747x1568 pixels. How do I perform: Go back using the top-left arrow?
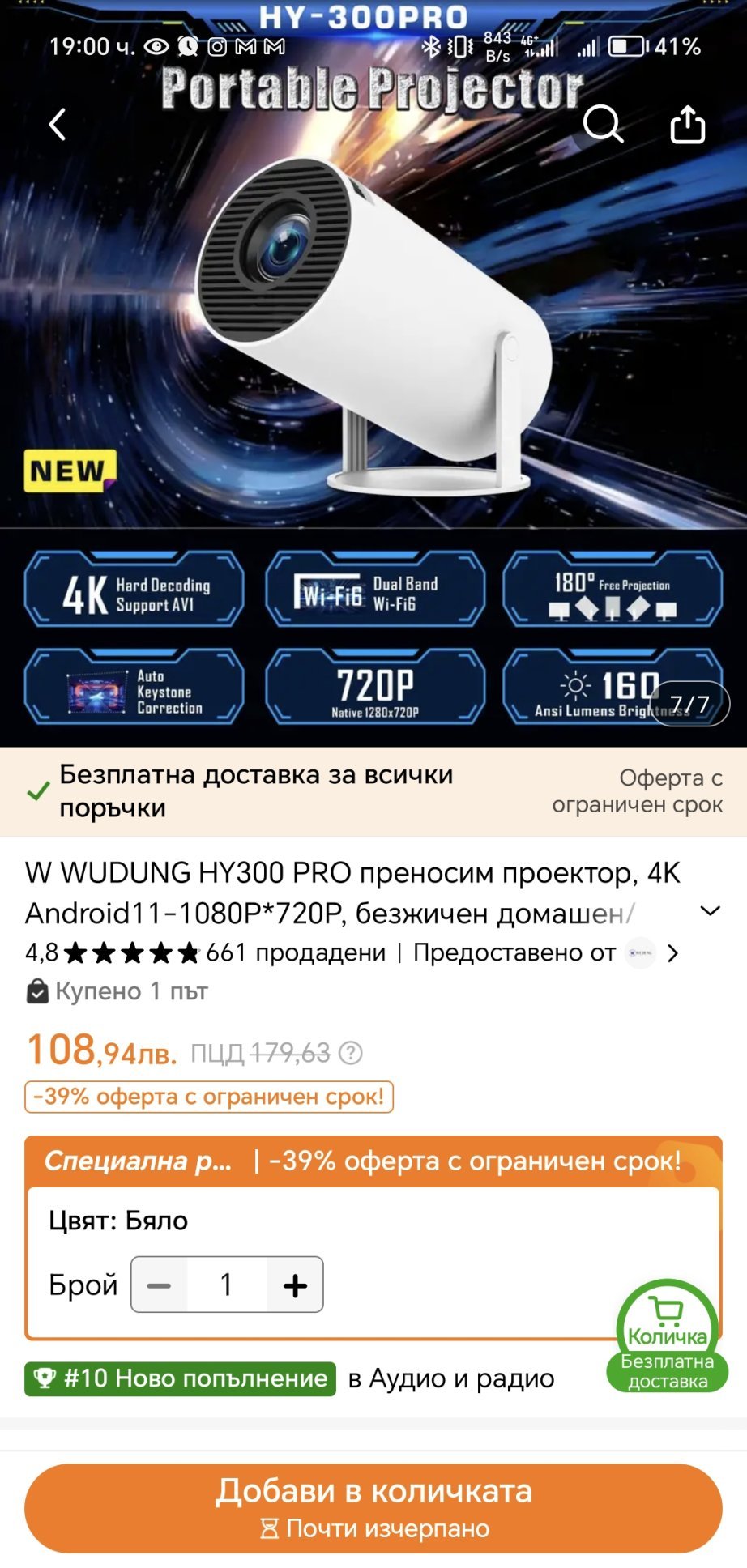pyautogui.click(x=57, y=125)
